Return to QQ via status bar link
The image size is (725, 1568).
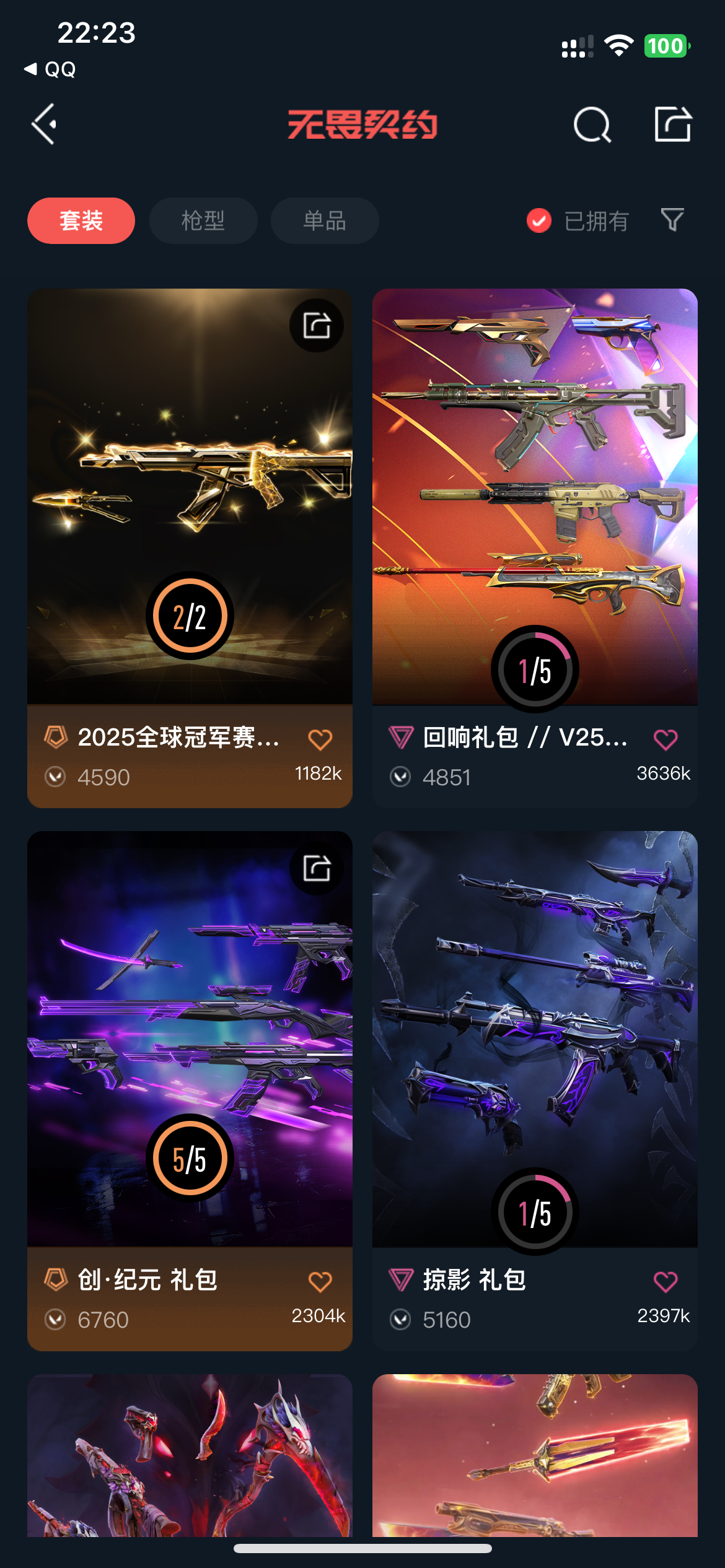coord(51,69)
